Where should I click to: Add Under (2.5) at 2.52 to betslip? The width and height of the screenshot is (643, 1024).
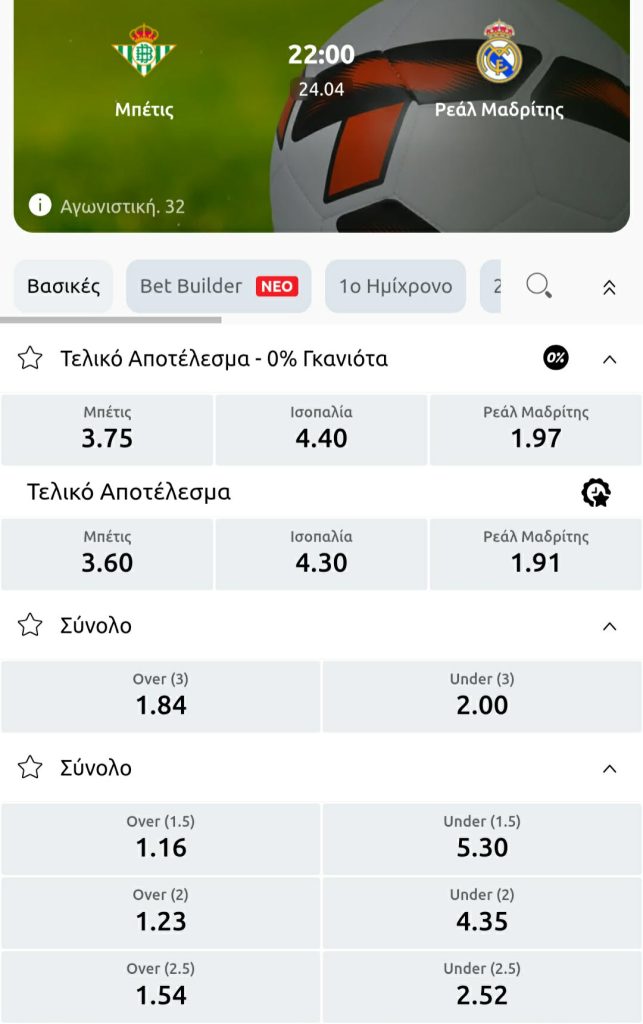coord(482,986)
